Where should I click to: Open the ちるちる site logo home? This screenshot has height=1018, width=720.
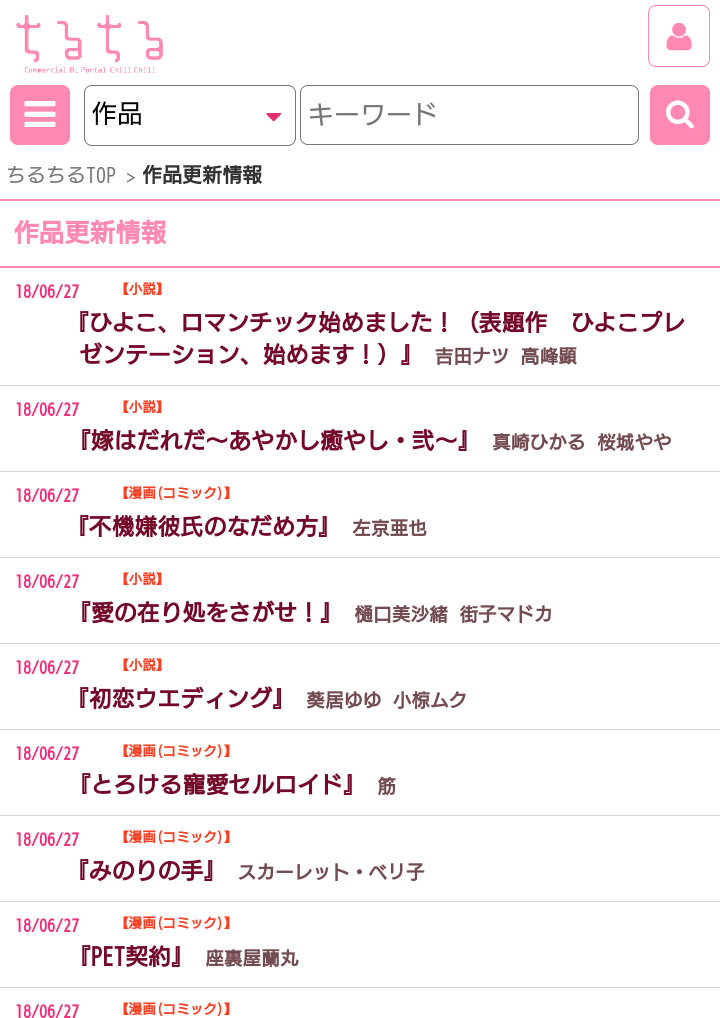click(90, 42)
